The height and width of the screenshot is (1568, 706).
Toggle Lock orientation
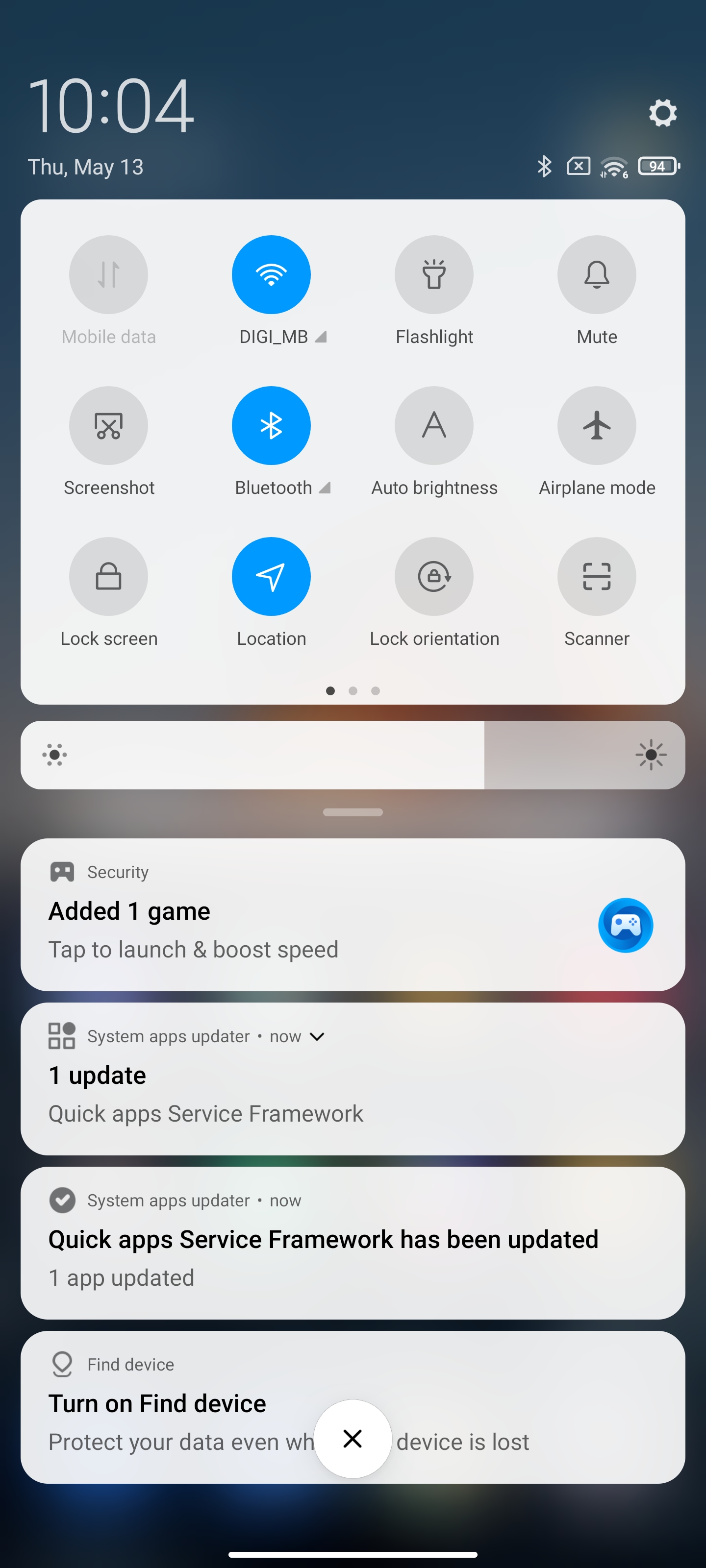tap(434, 576)
